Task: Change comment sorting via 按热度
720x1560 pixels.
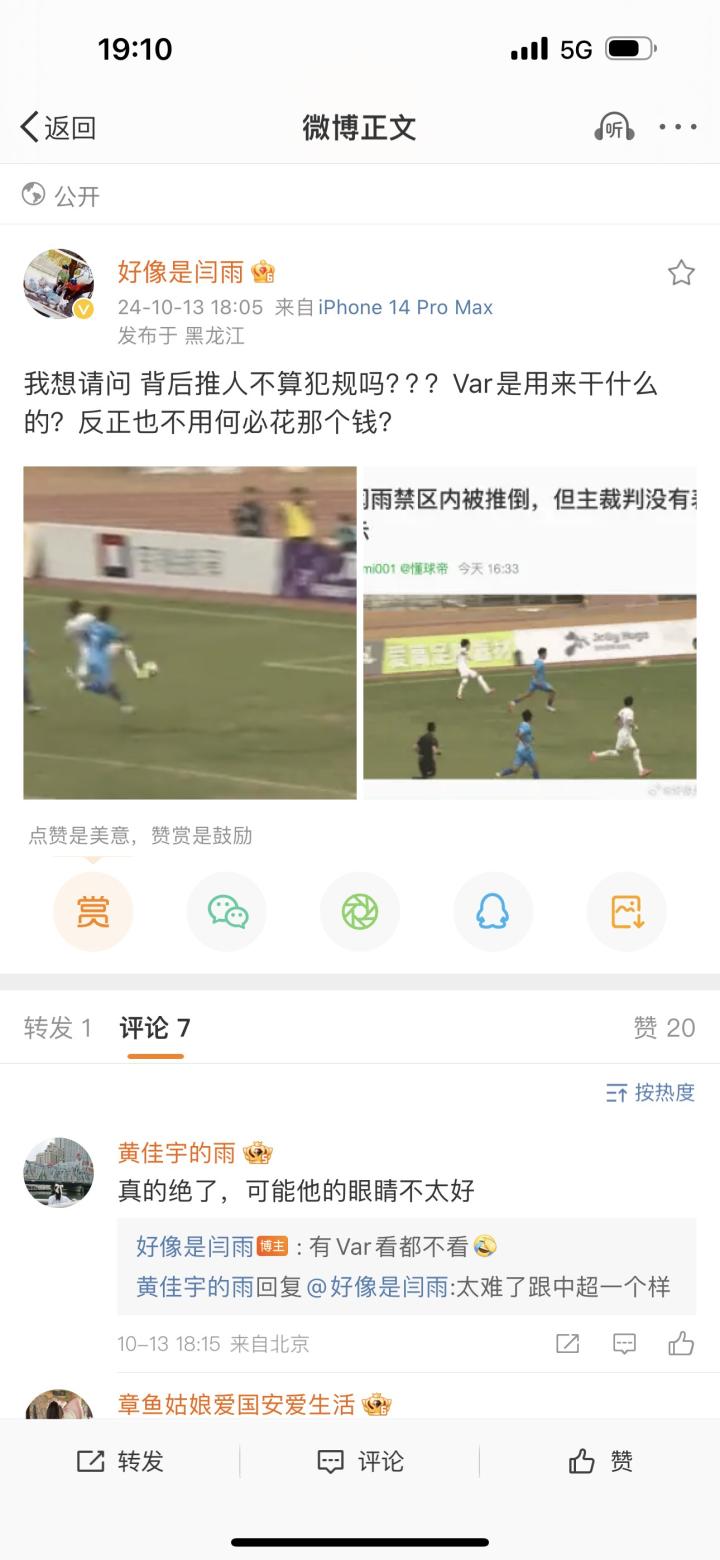Action: [x=650, y=1092]
